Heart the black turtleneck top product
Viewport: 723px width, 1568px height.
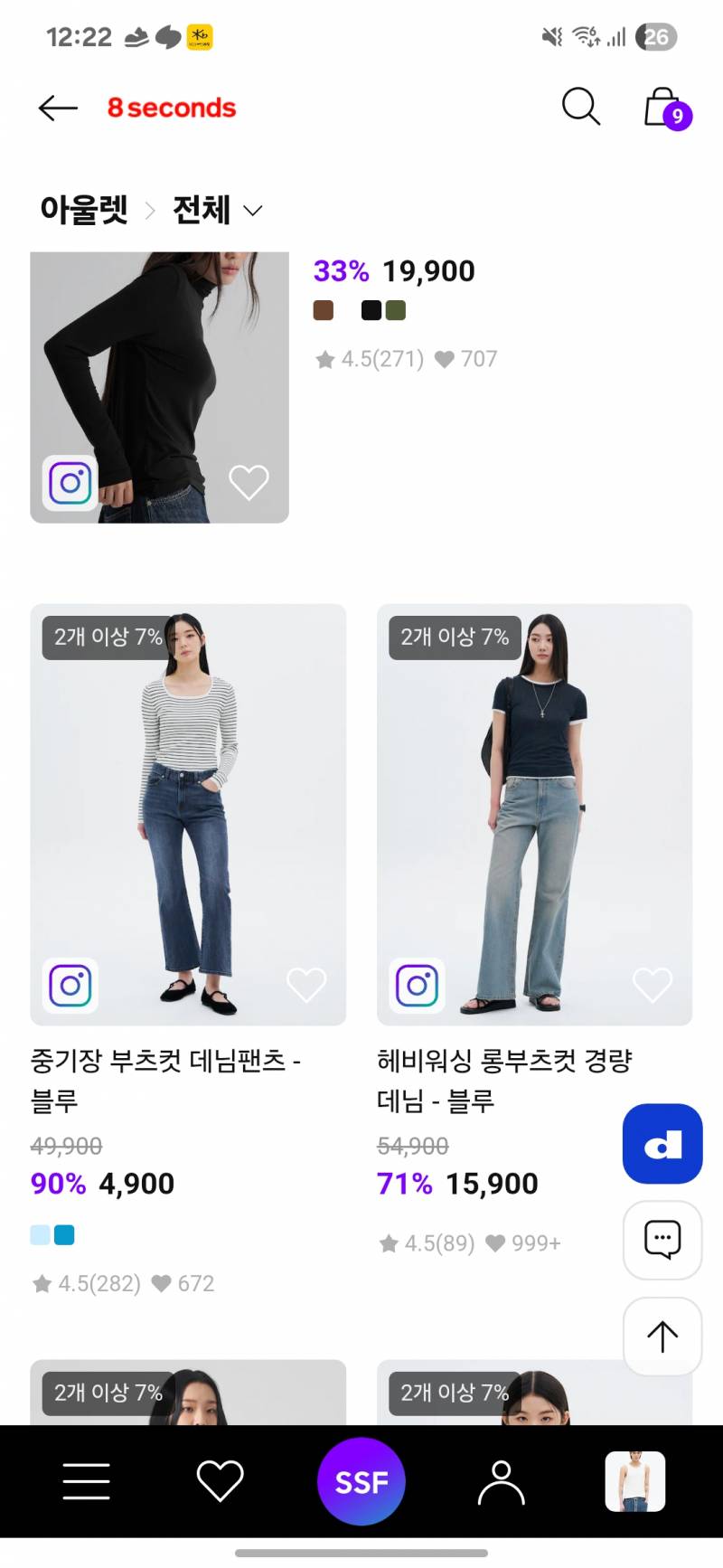click(x=249, y=481)
